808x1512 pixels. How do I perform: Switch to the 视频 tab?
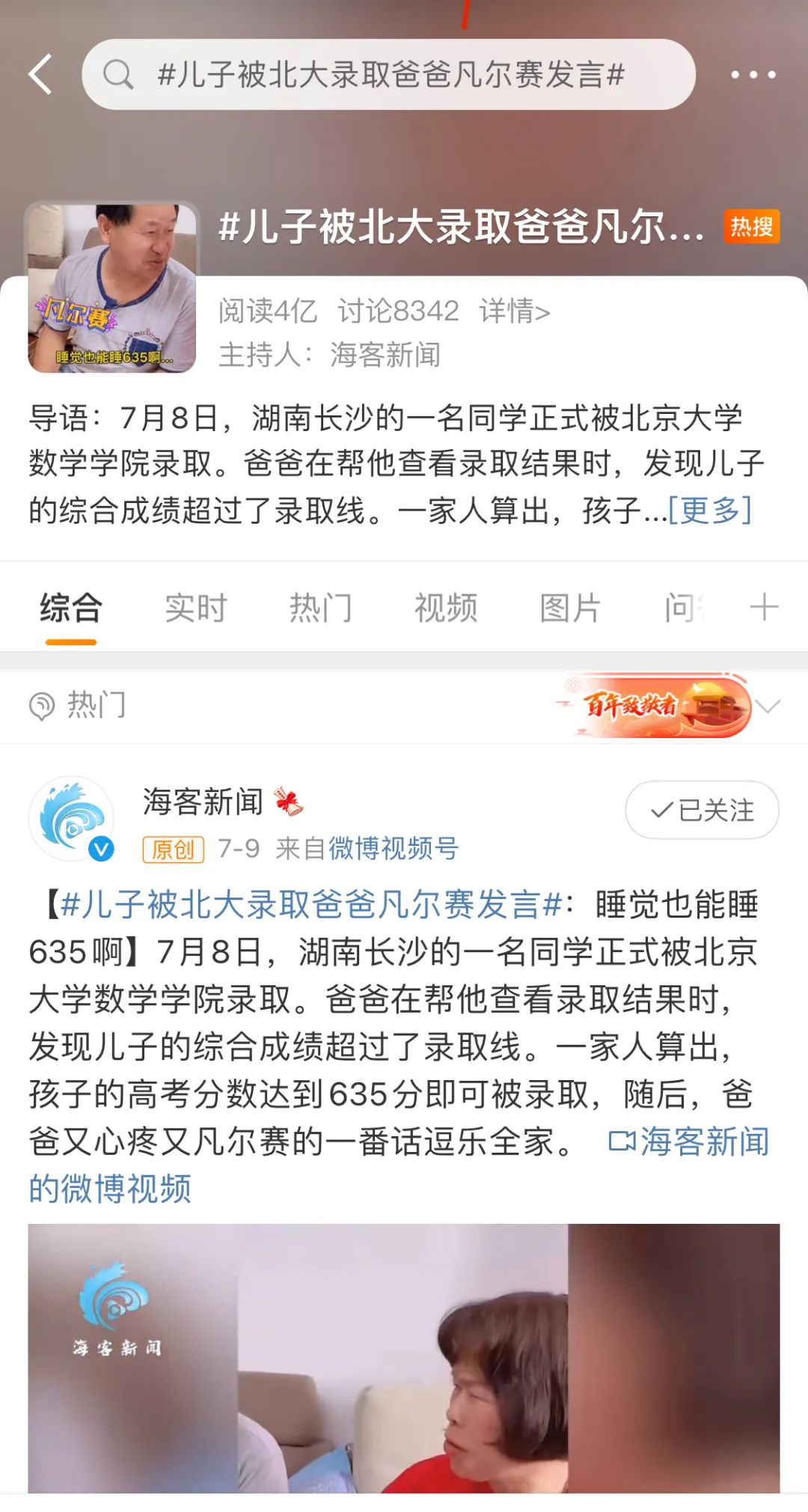point(446,607)
